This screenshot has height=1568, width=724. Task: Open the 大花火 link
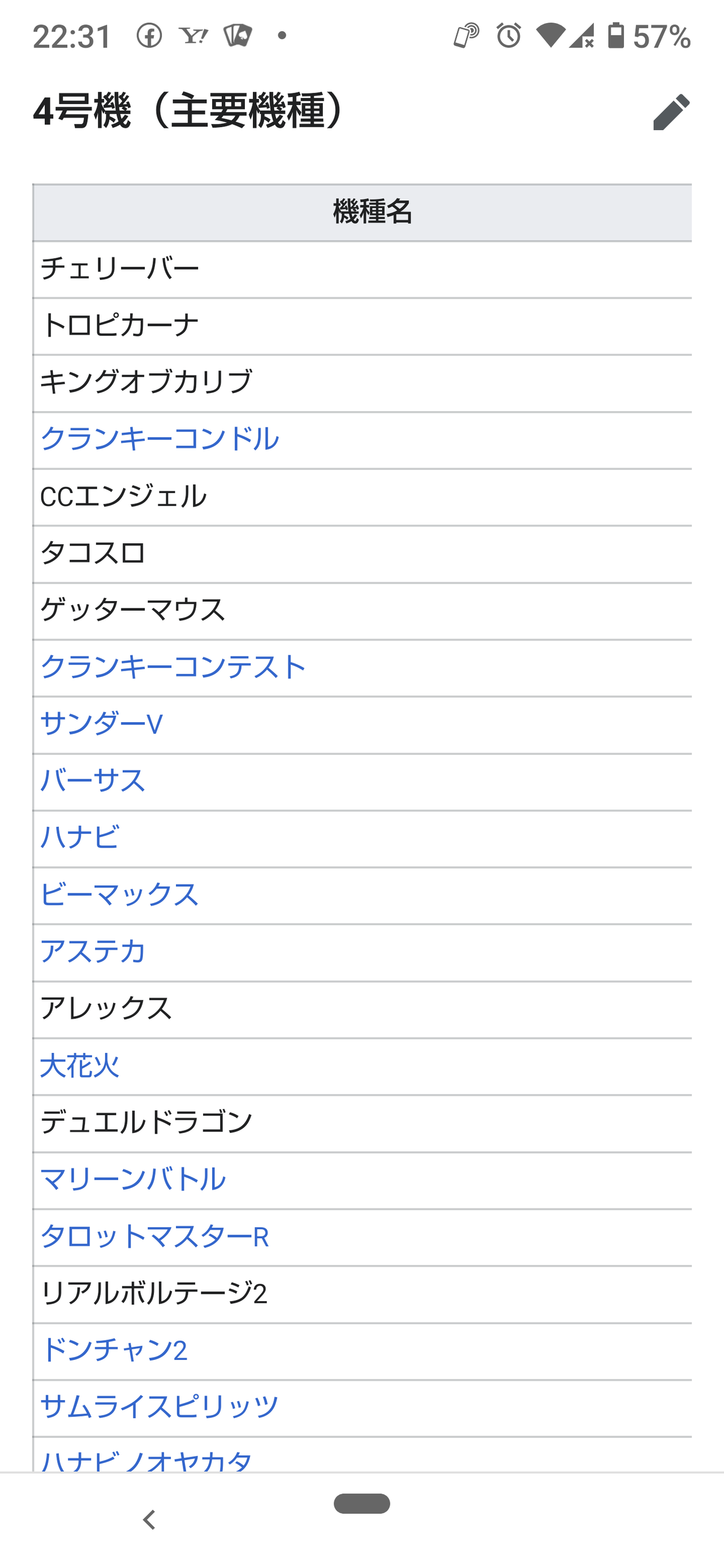coord(80,1066)
